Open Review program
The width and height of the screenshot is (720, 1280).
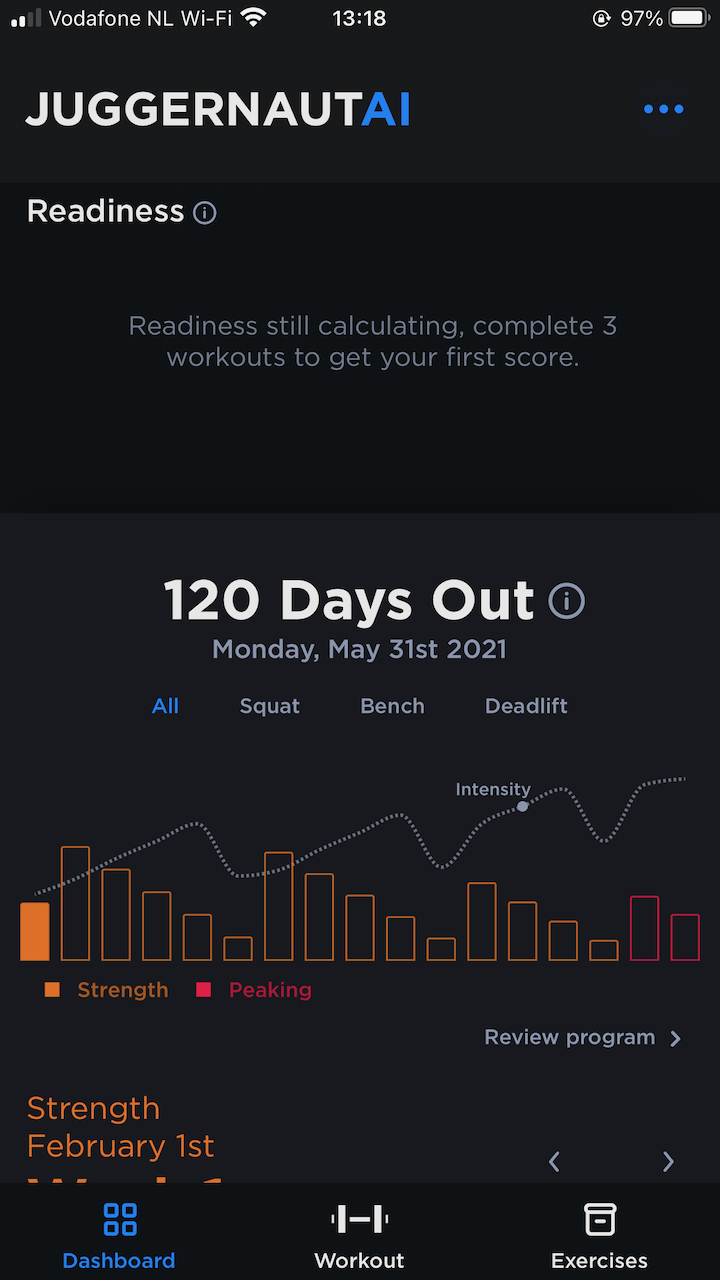[582, 1038]
